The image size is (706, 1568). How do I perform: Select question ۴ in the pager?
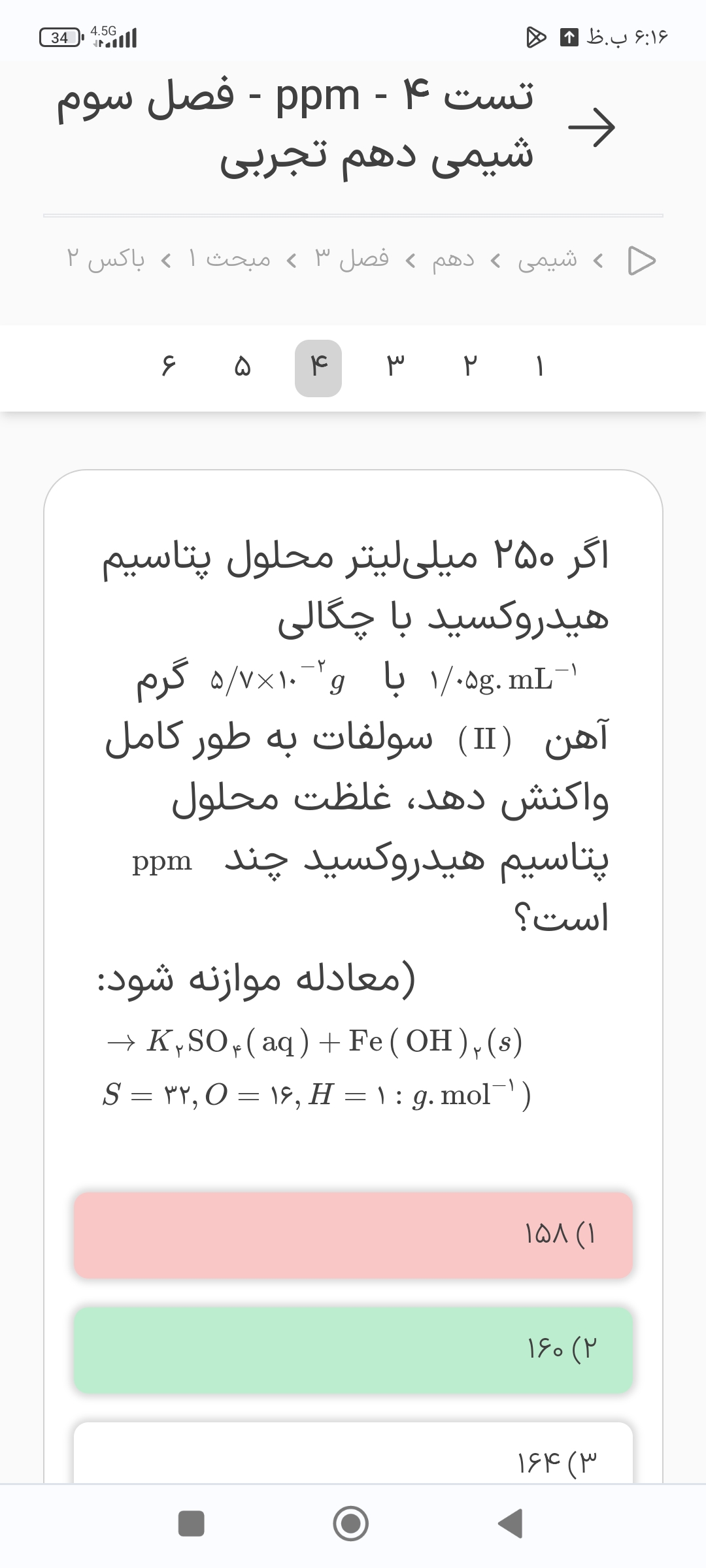(318, 368)
